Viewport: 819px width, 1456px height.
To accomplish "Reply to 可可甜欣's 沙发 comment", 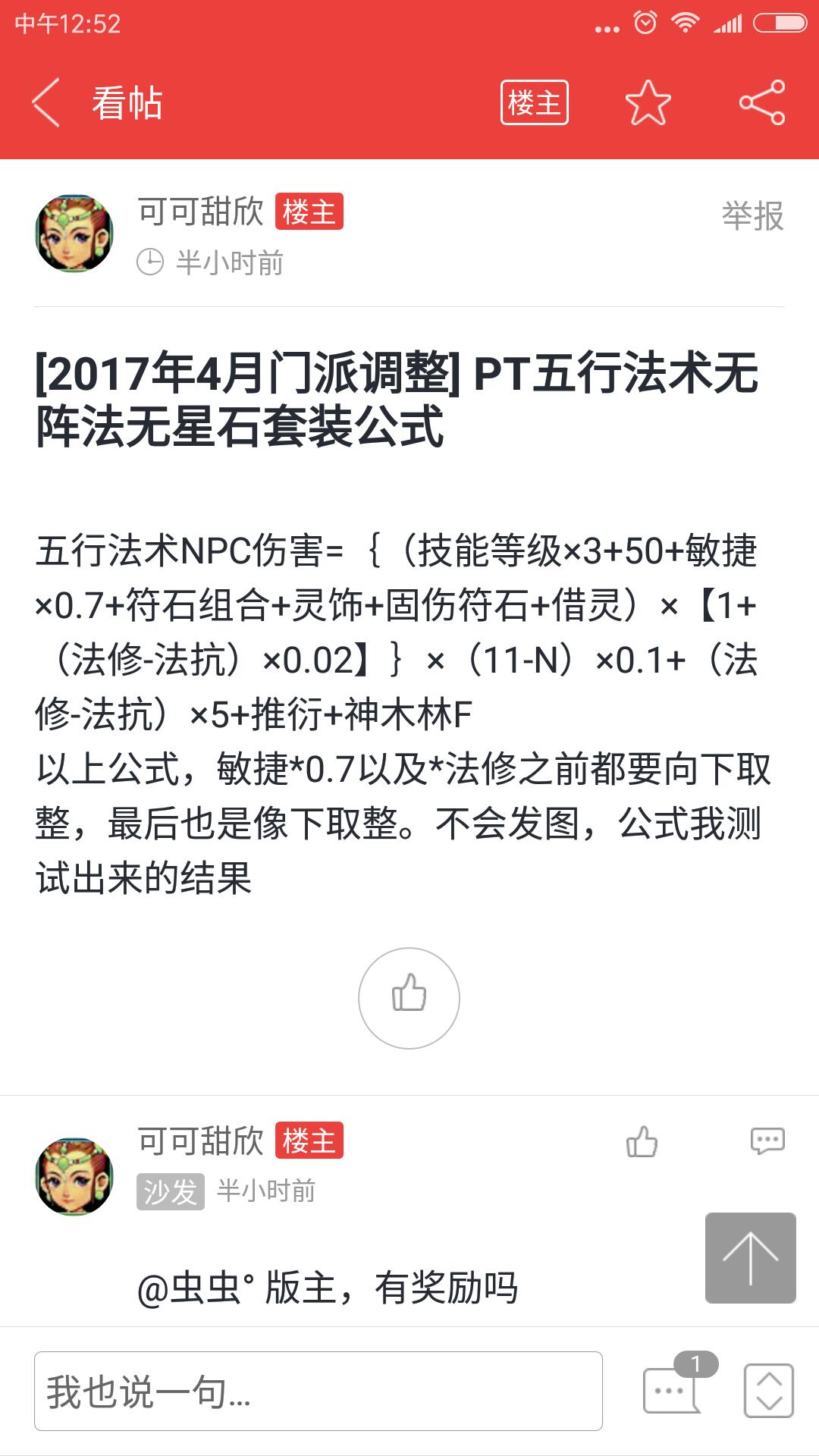I will tap(767, 1141).
